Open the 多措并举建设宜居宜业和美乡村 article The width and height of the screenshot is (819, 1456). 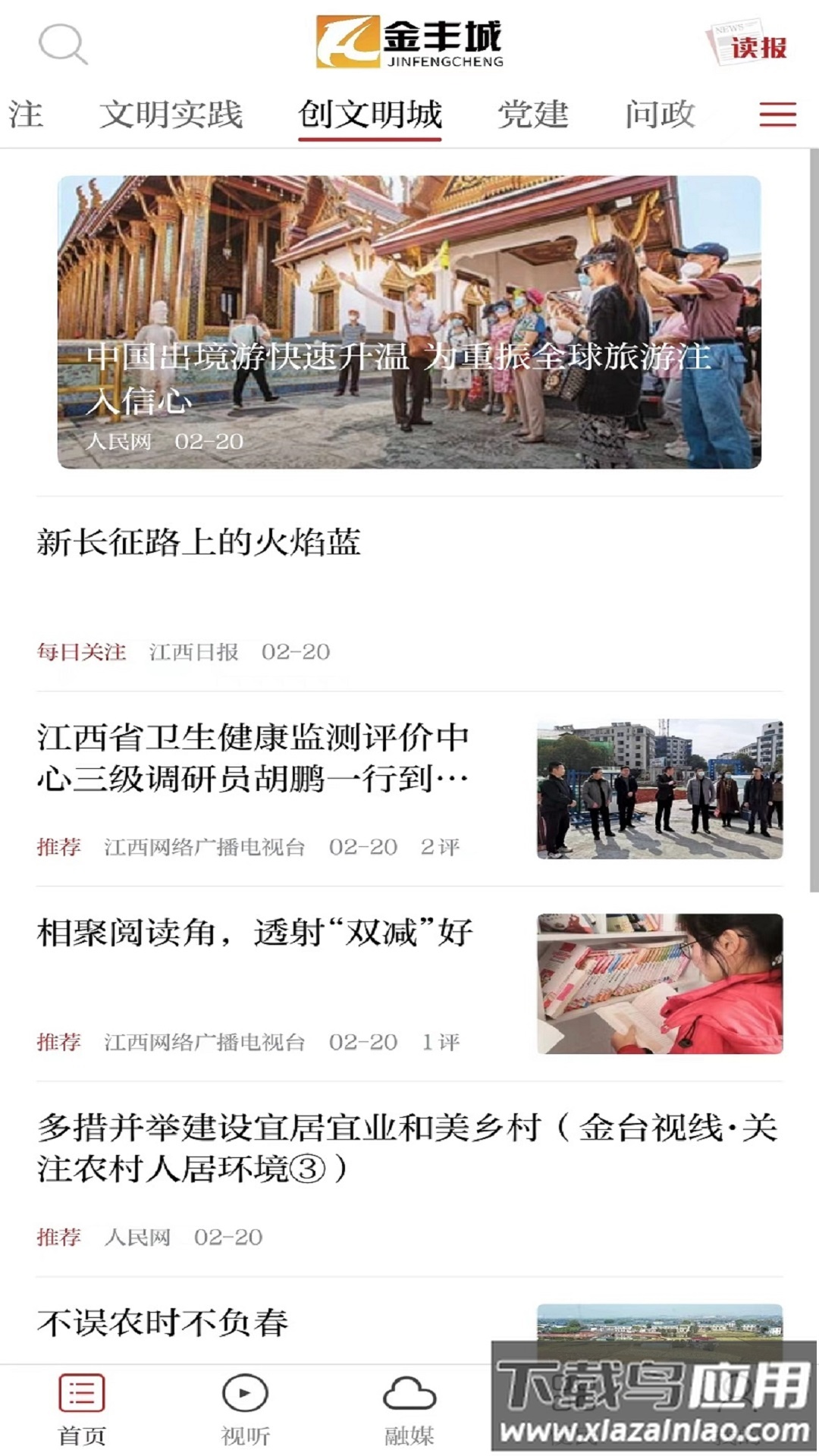406,1148
